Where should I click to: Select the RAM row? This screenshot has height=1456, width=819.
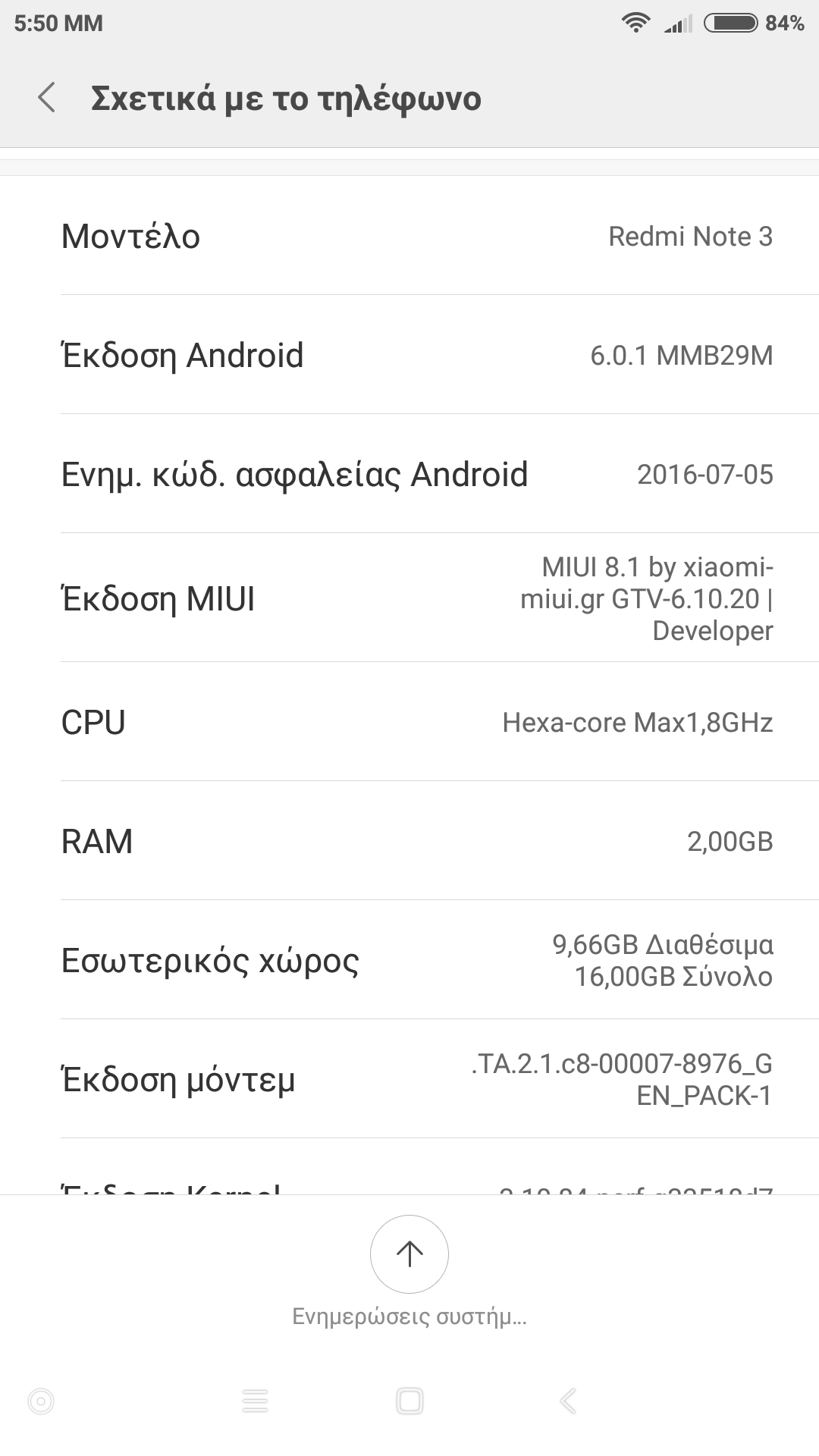tap(409, 841)
